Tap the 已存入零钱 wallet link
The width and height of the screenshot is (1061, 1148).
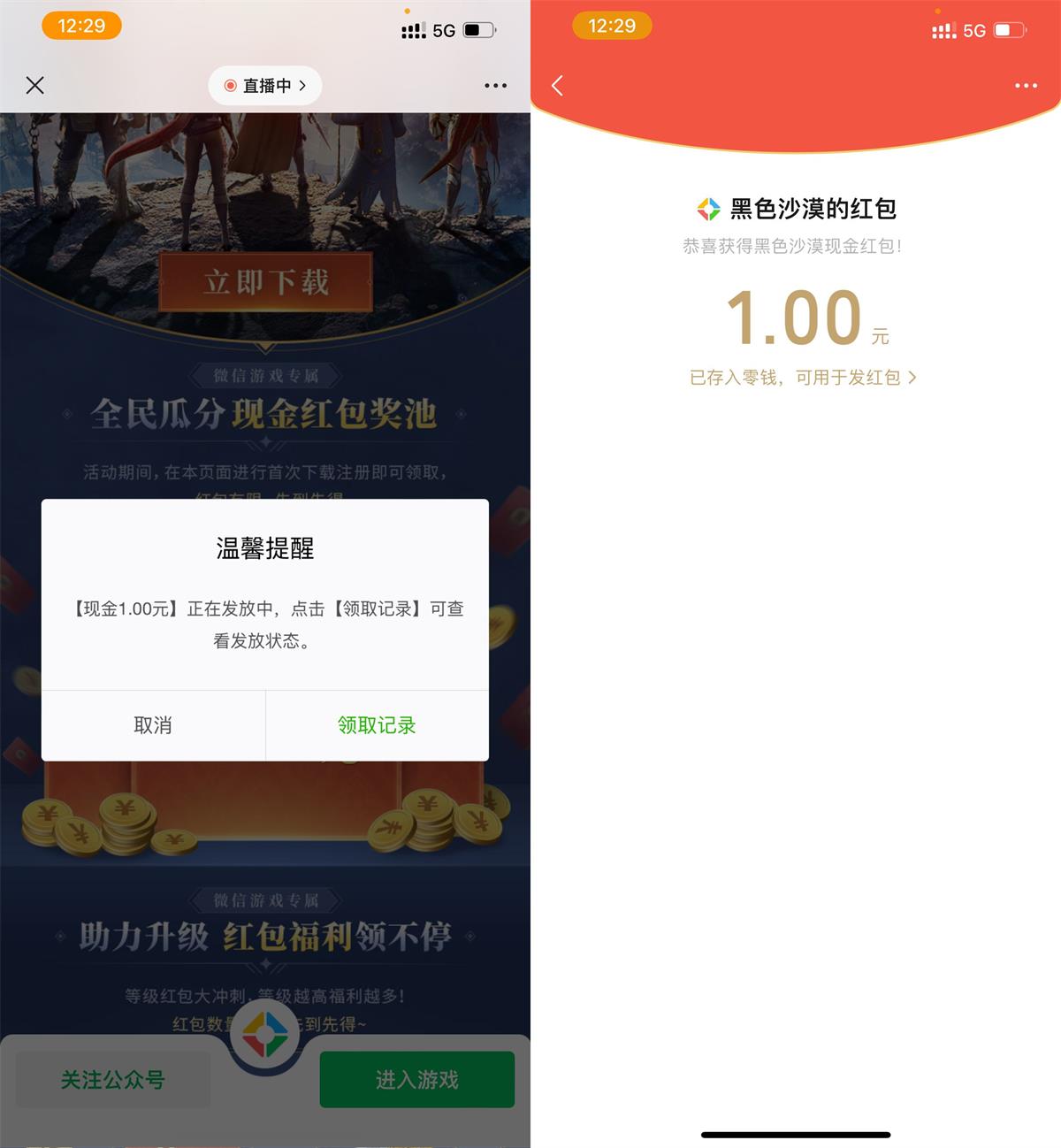coord(760,378)
